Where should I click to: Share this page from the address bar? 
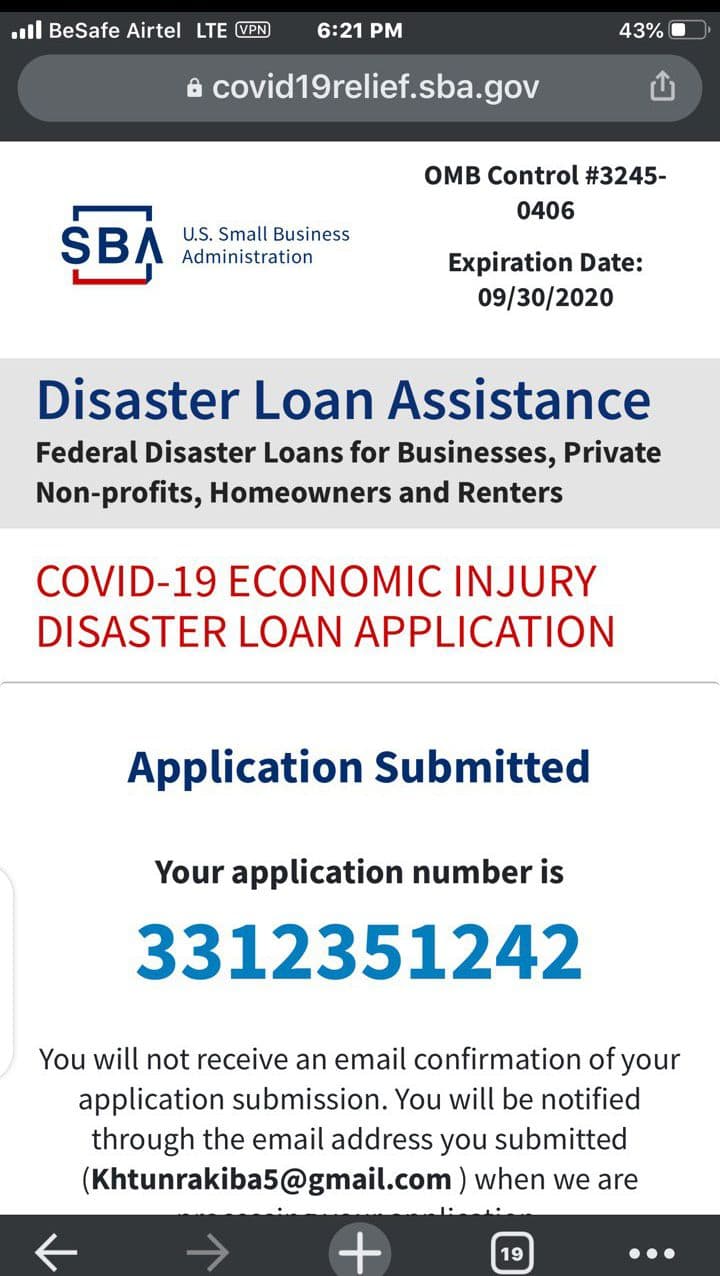(662, 88)
